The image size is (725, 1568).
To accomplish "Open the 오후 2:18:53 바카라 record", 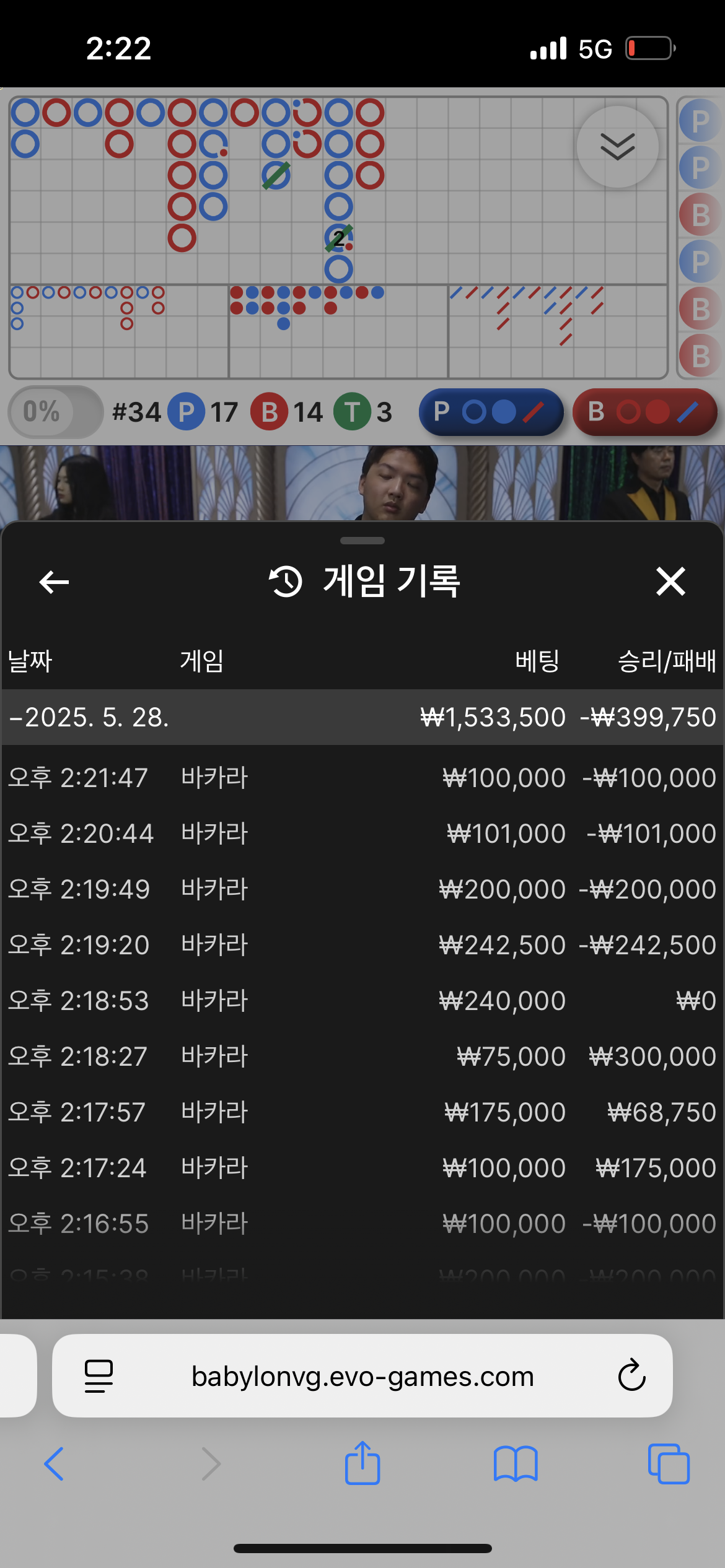I will pos(362,1001).
